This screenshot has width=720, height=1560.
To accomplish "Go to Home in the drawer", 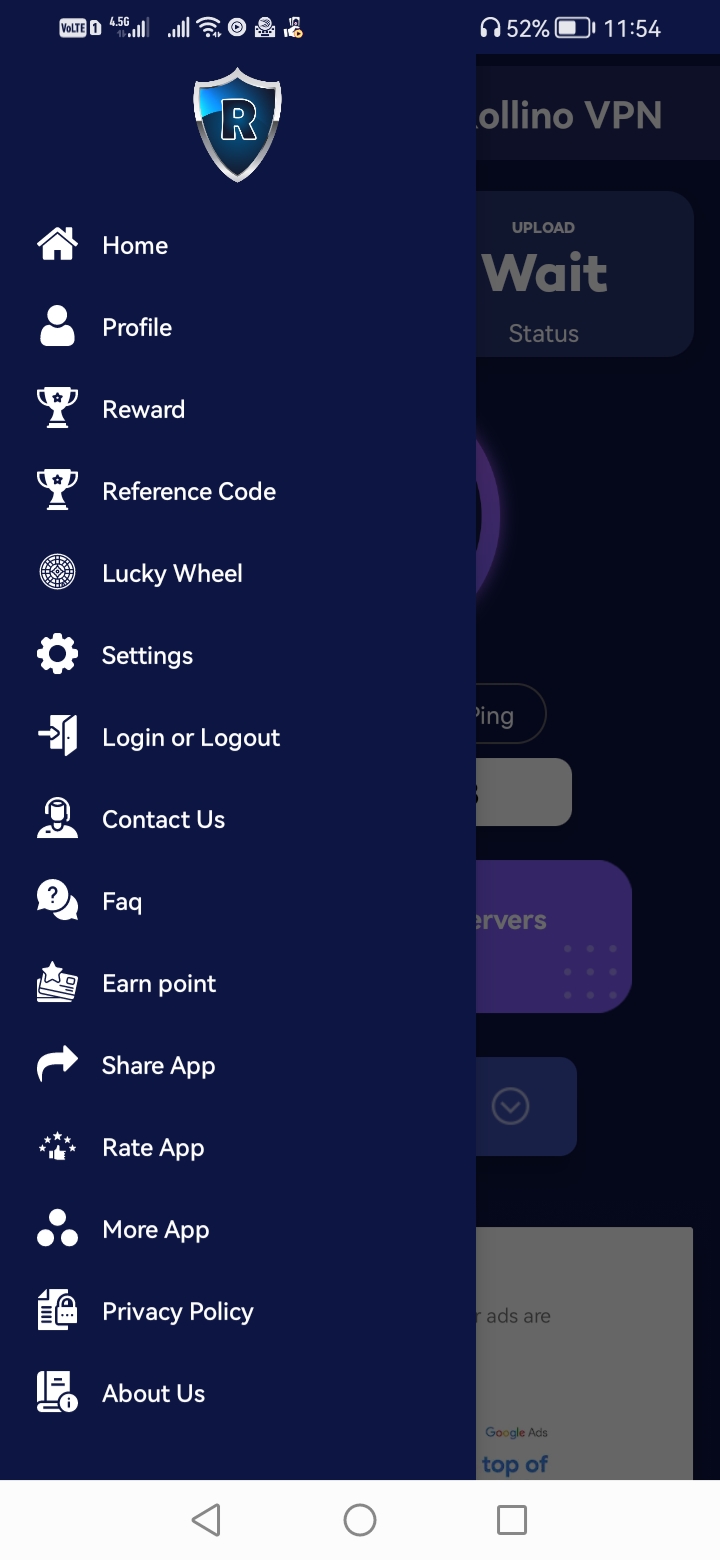I will tap(237, 245).
